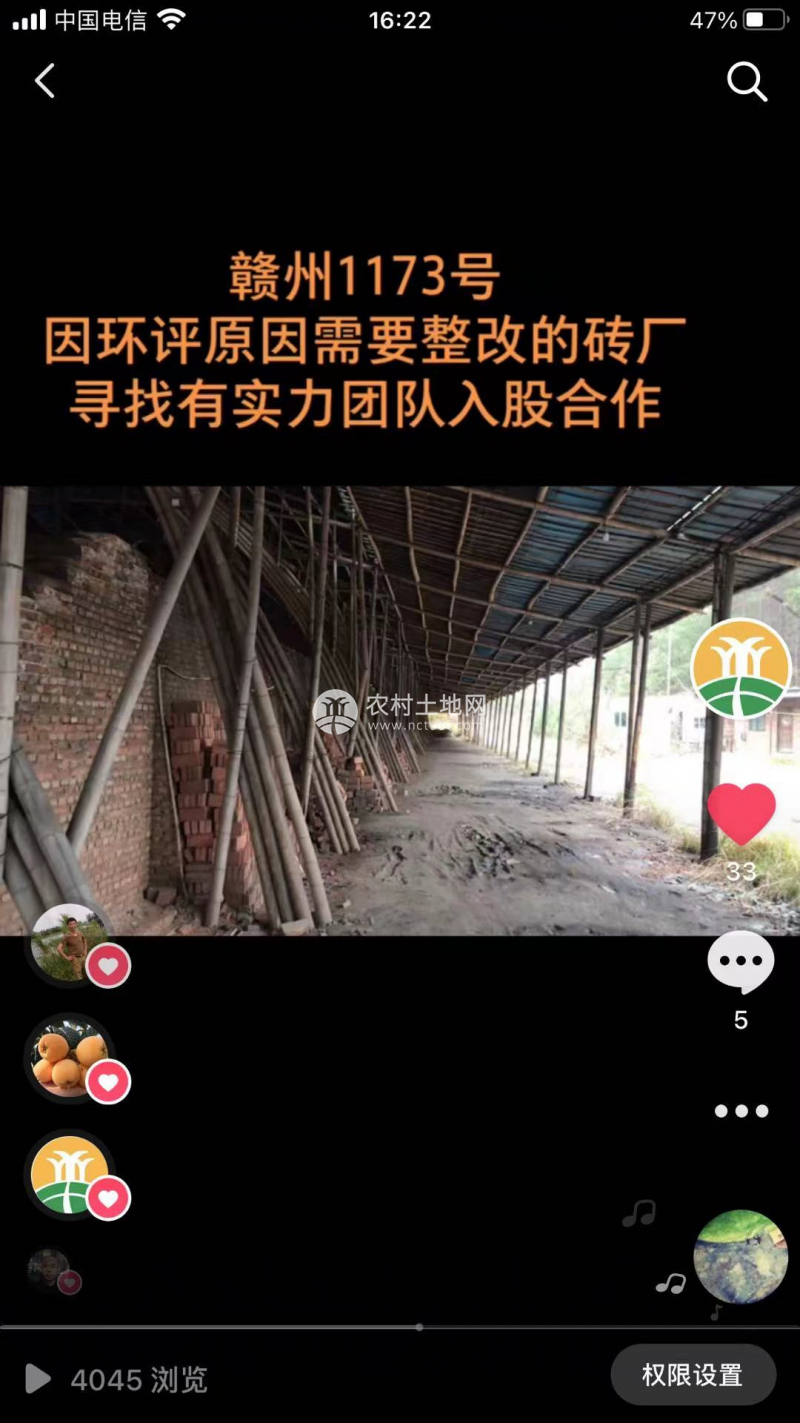This screenshot has height=1423, width=800.
Task: Open the 4045 浏览 views play icon
Action: coord(38,1380)
